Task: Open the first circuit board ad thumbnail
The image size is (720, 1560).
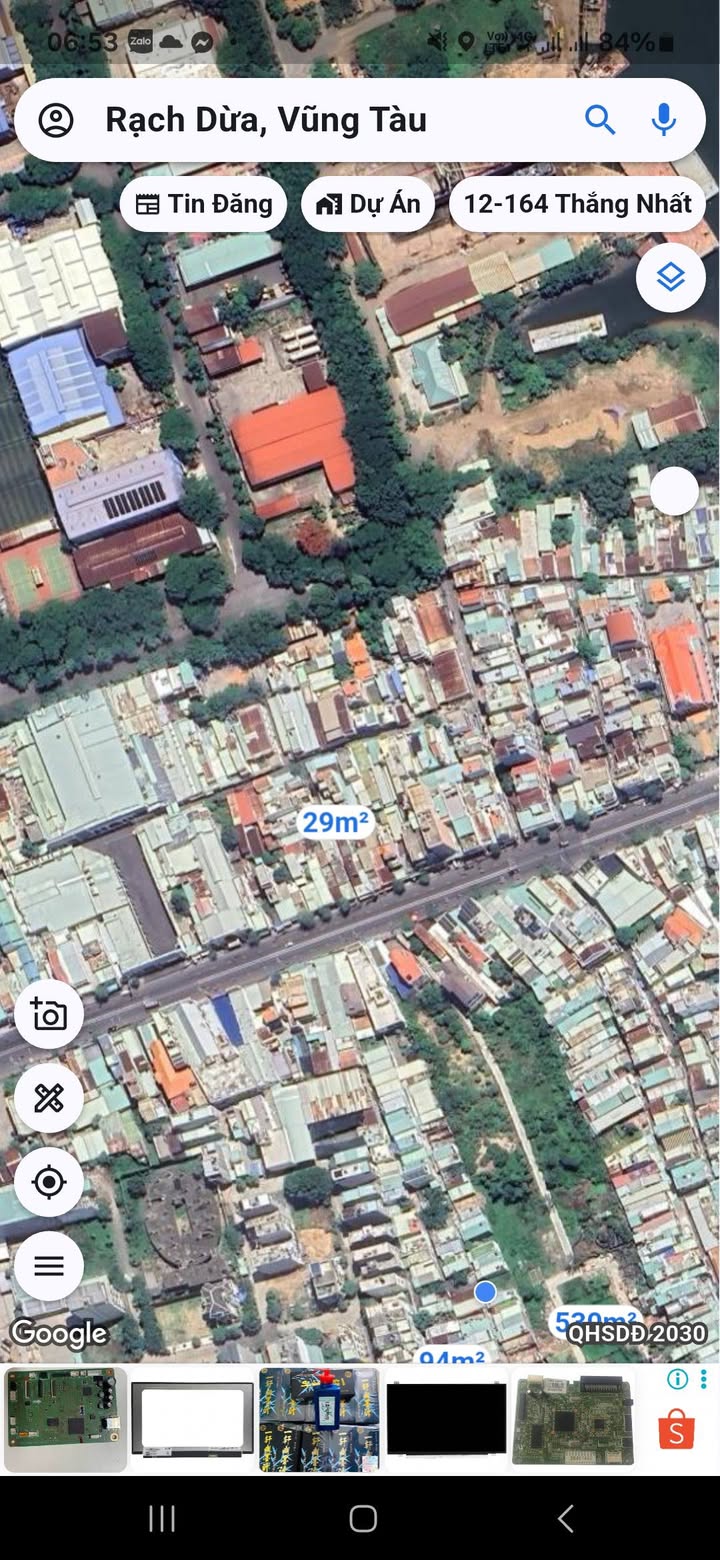Action: [x=66, y=1420]
